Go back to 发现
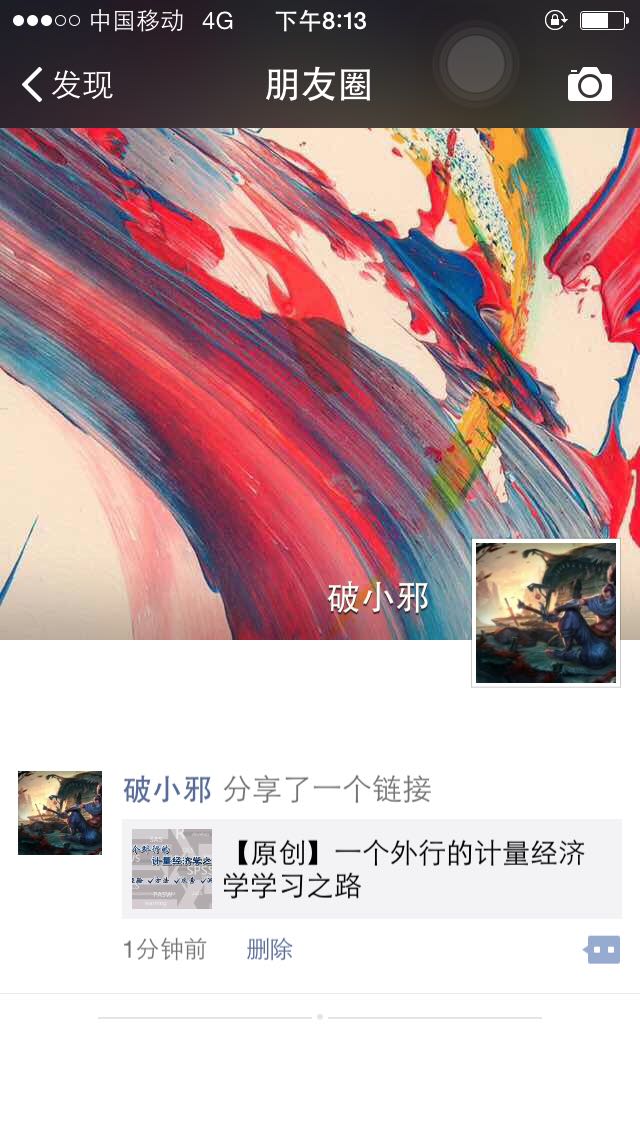640x1136 pixels. click(68, 85)
